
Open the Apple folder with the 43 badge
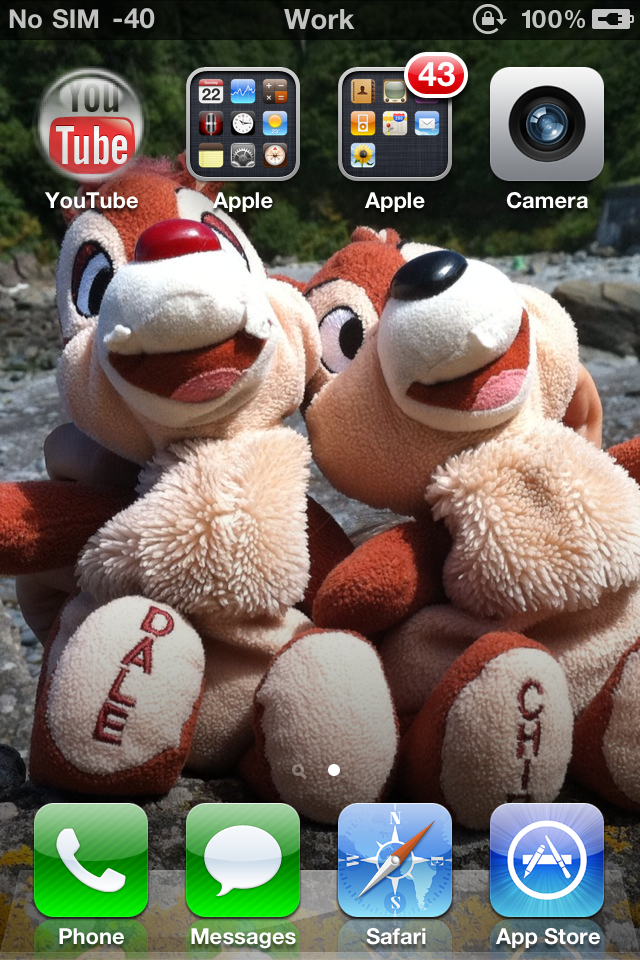[x=395, y=125]
